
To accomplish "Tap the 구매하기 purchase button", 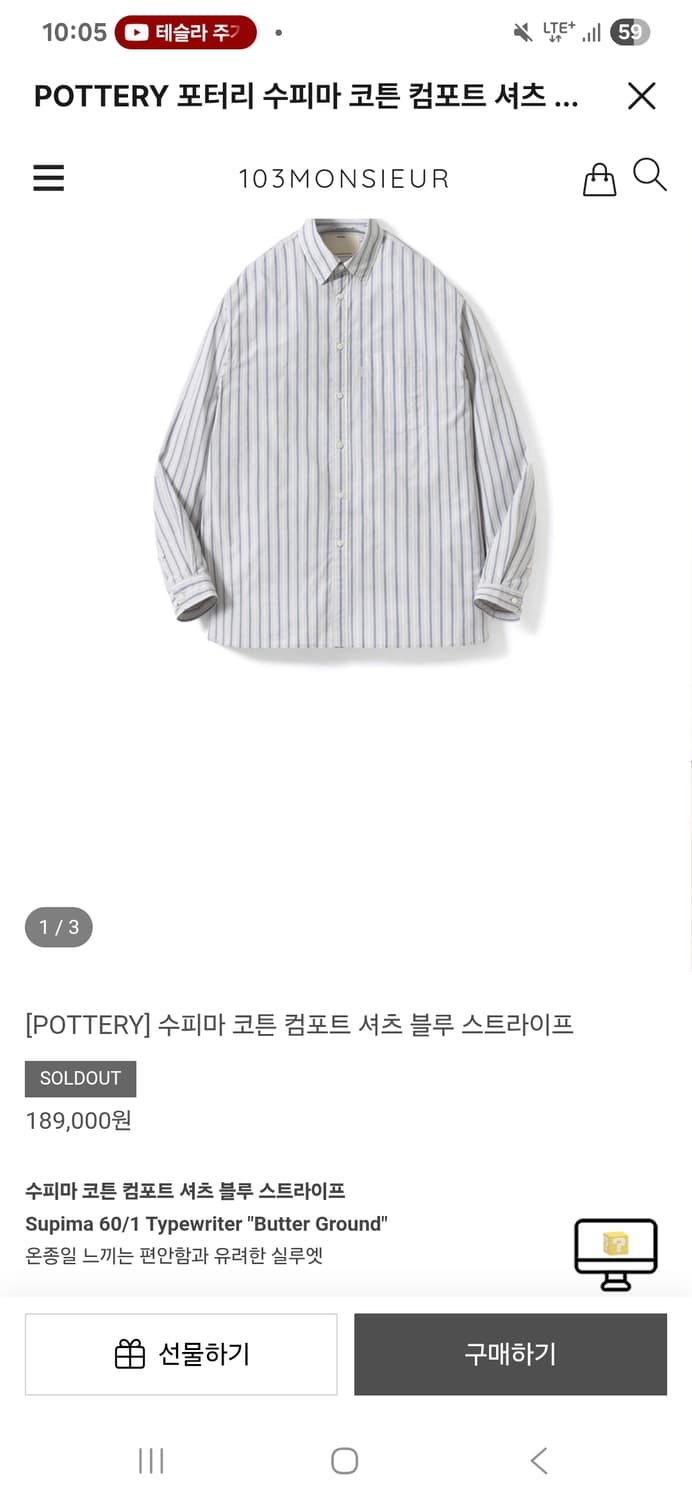I will point(510,1354).
